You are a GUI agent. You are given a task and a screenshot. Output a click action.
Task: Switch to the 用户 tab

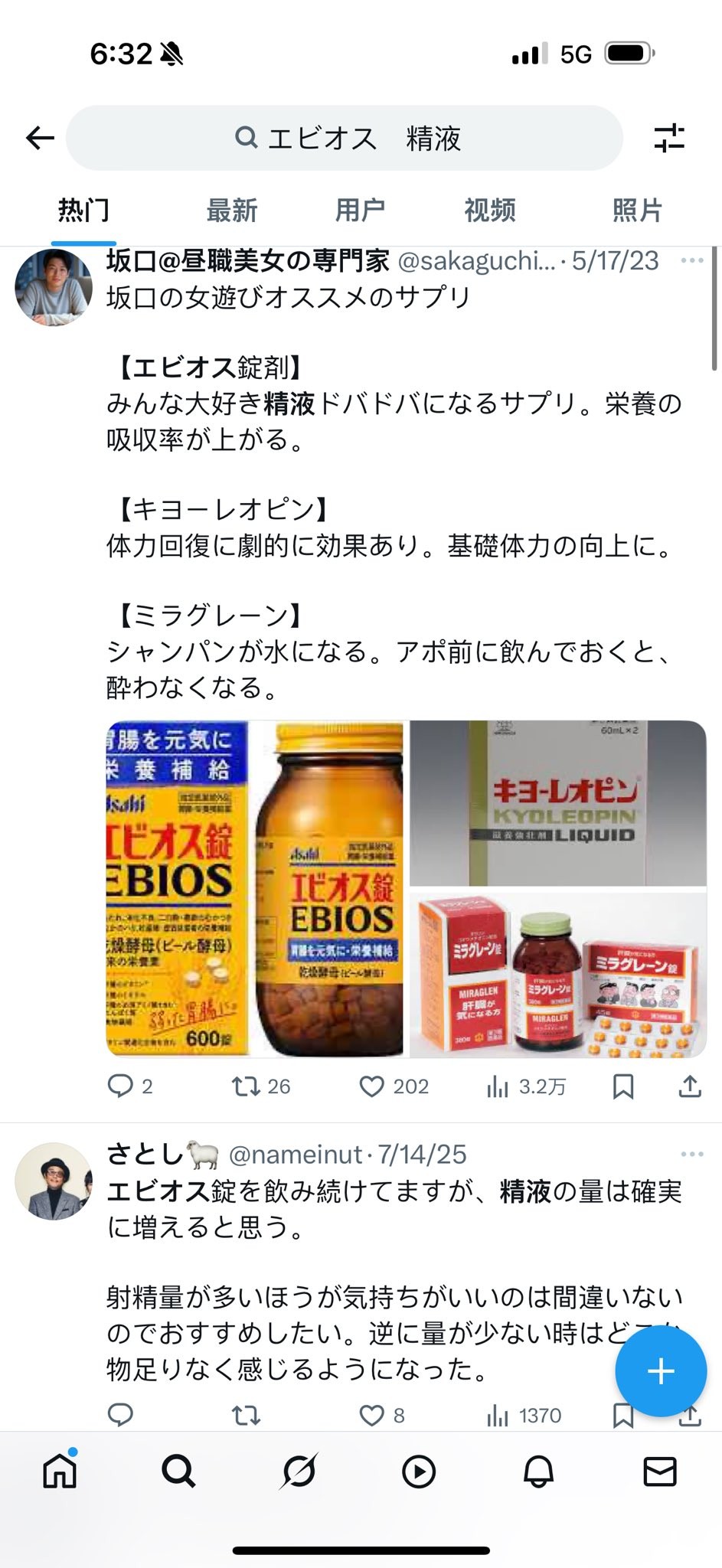[360, 210]
